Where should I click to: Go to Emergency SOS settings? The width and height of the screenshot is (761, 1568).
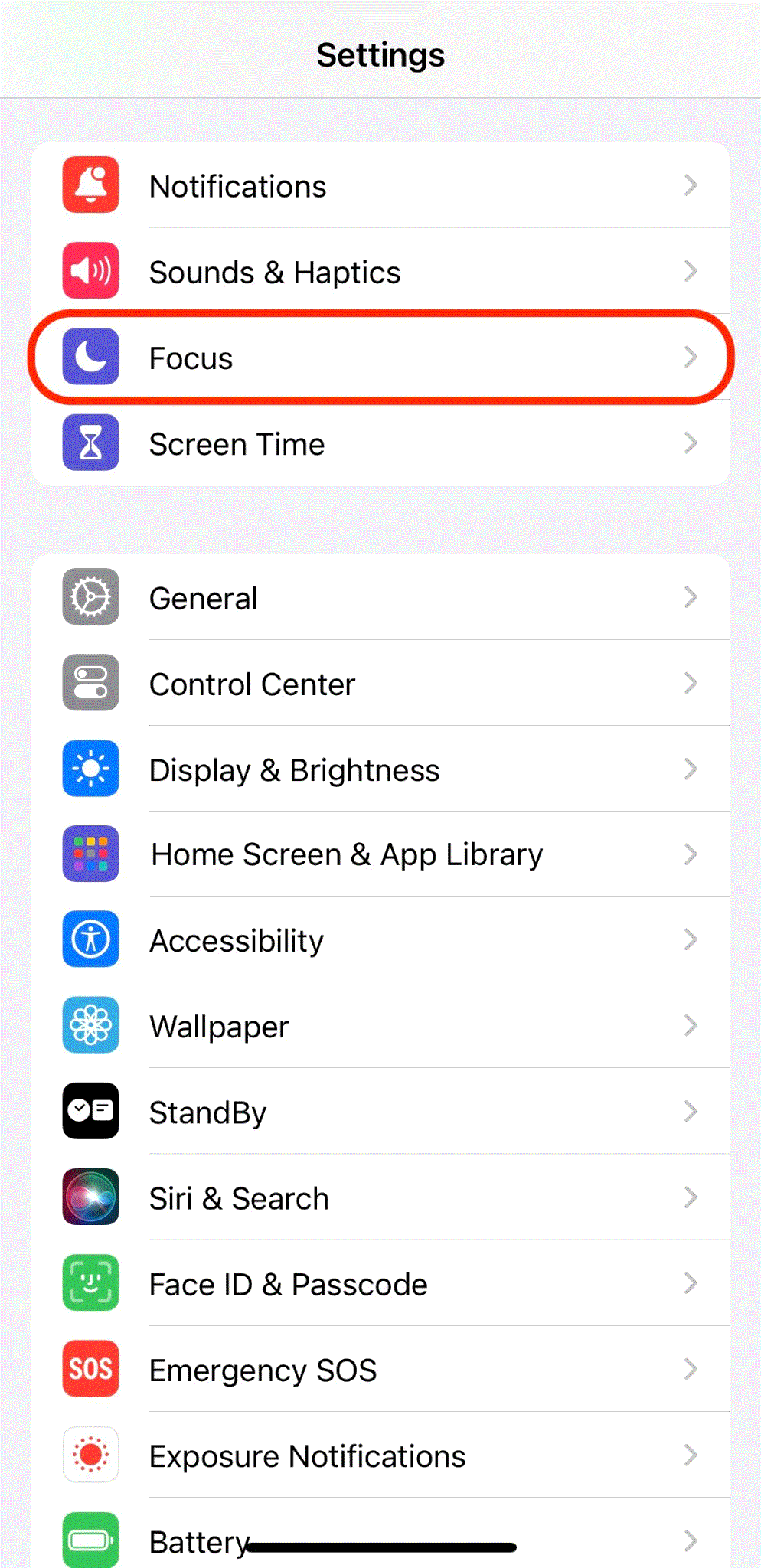coord(380,1370)
